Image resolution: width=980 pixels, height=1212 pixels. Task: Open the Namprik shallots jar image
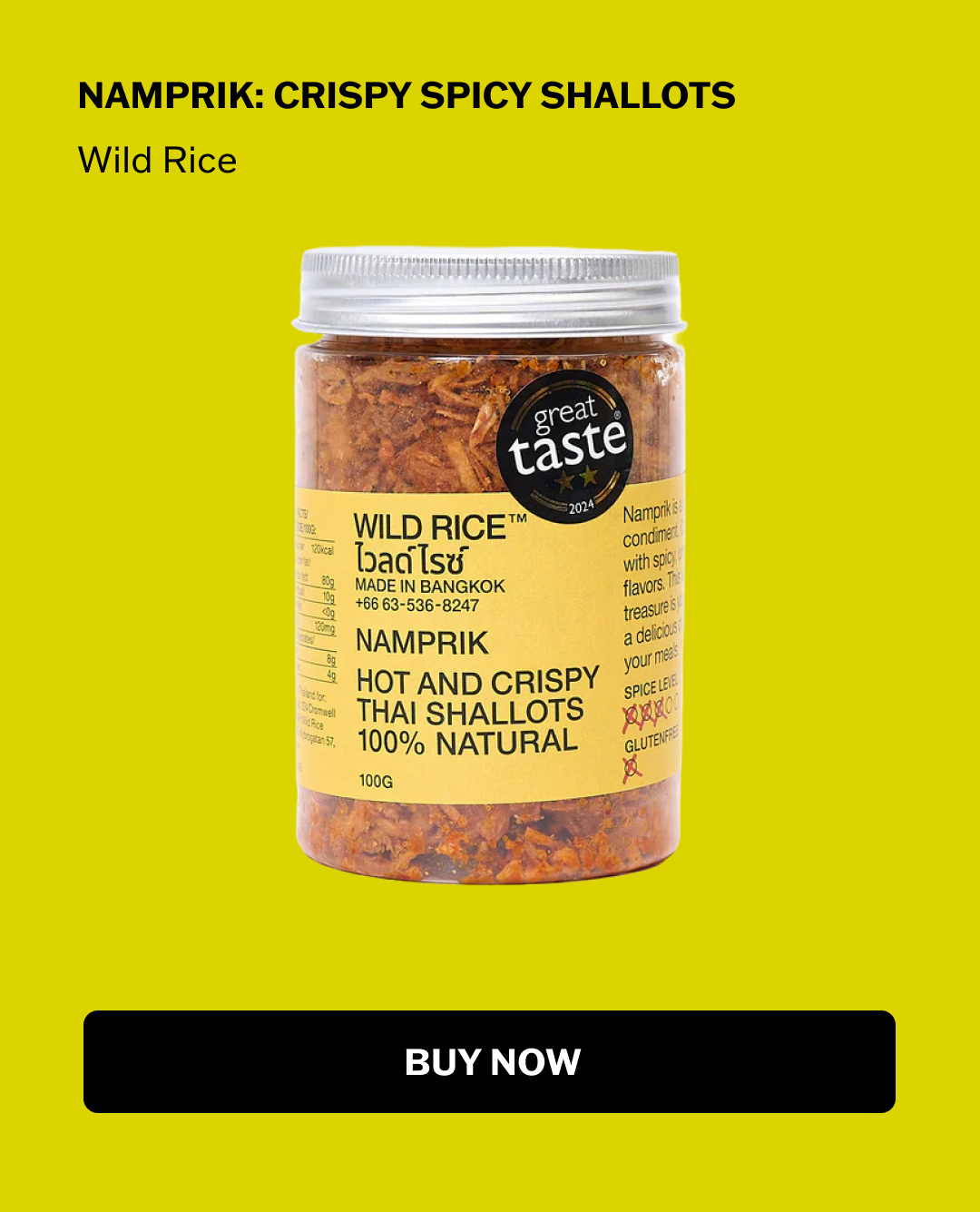489,565
